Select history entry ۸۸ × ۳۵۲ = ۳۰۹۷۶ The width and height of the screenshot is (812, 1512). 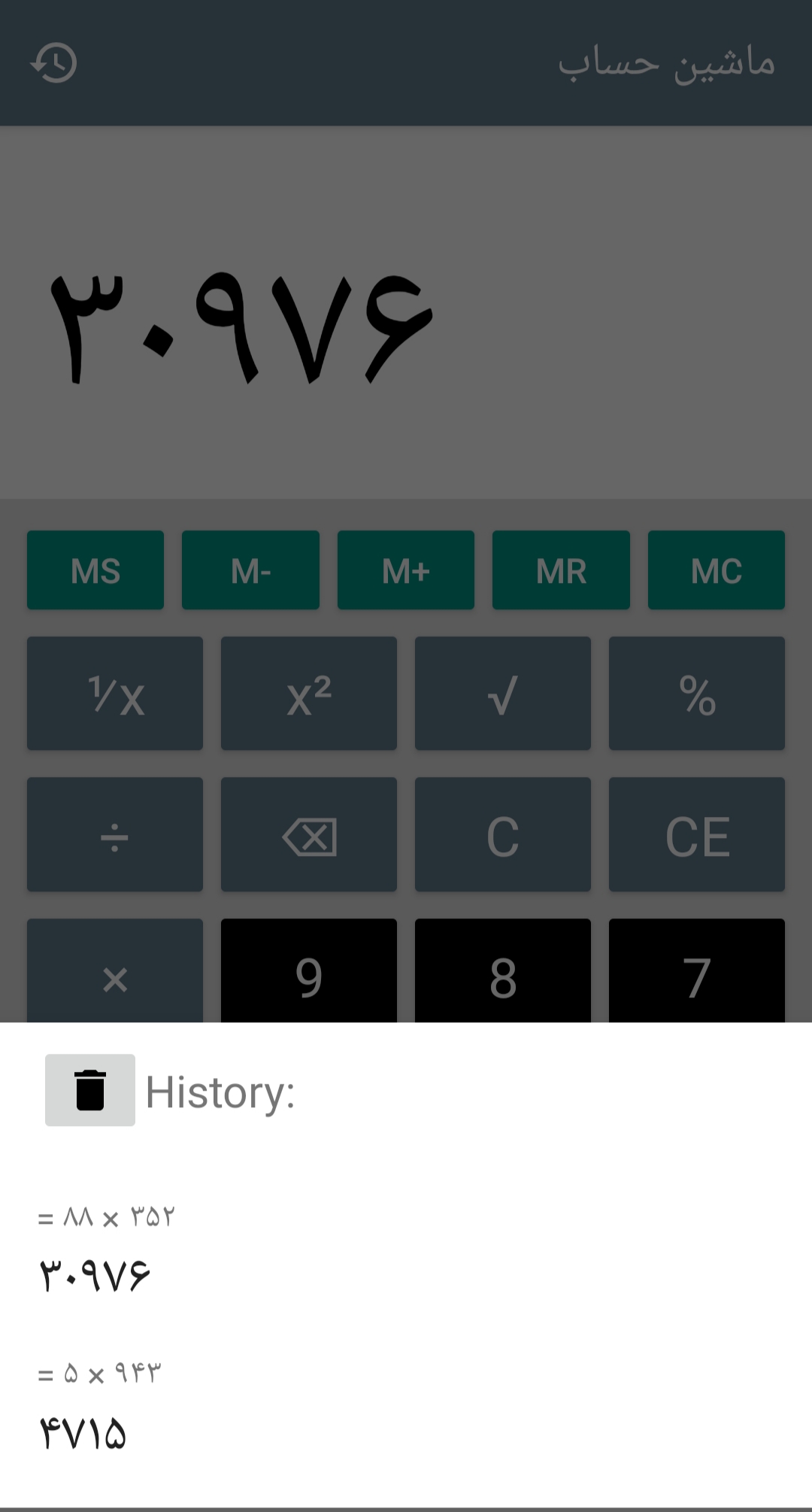click(x=105, y=1249)
